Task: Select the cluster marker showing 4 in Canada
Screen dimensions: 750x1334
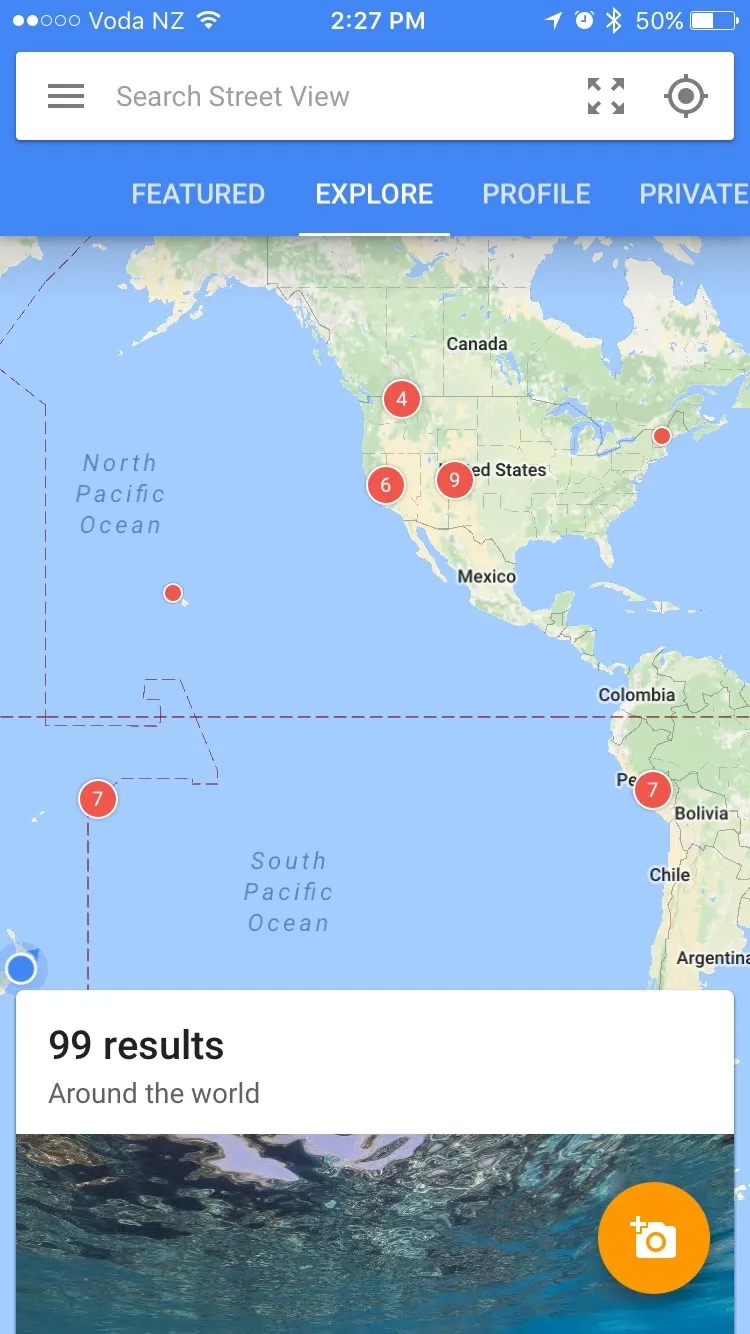Action: [x=401, y=398]
